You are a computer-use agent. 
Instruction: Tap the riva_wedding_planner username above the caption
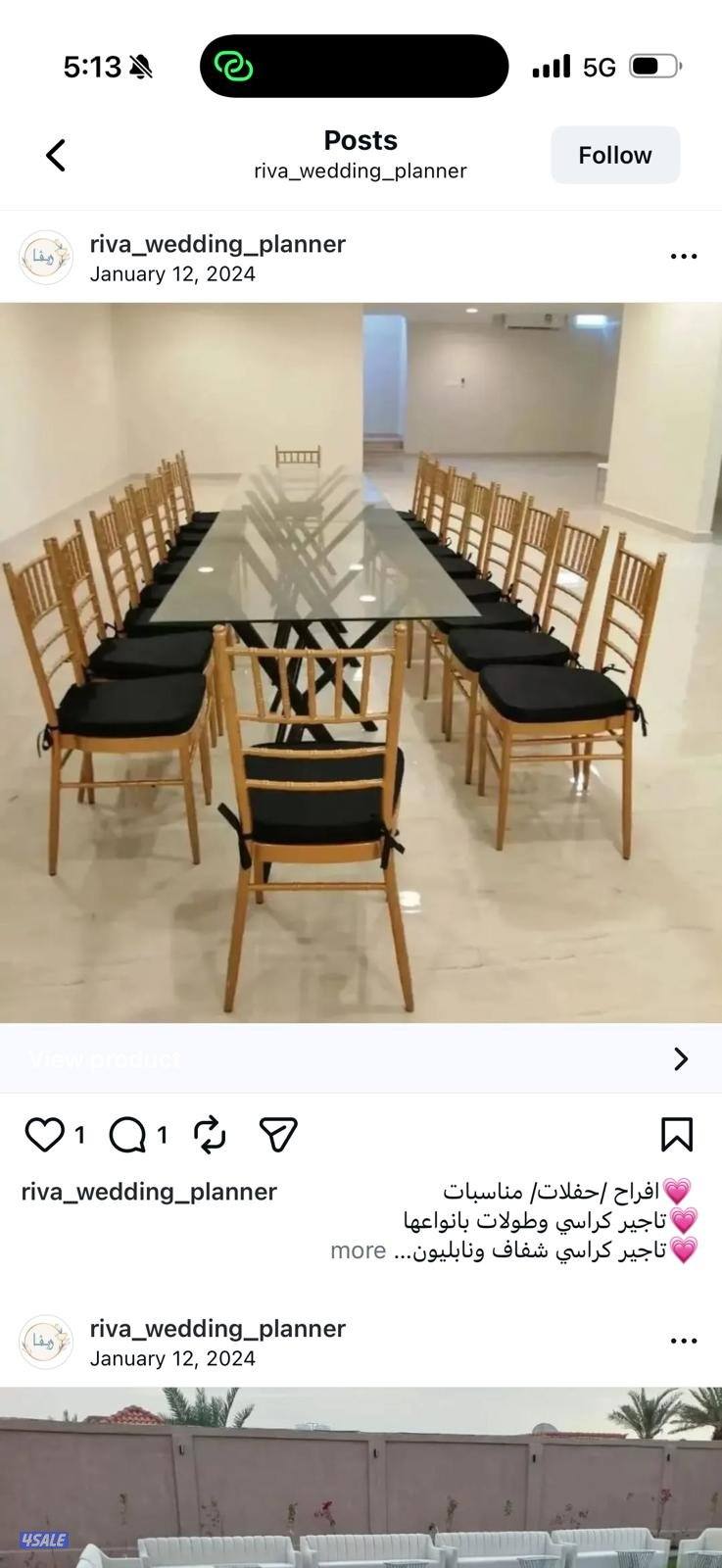[149, 1192]
